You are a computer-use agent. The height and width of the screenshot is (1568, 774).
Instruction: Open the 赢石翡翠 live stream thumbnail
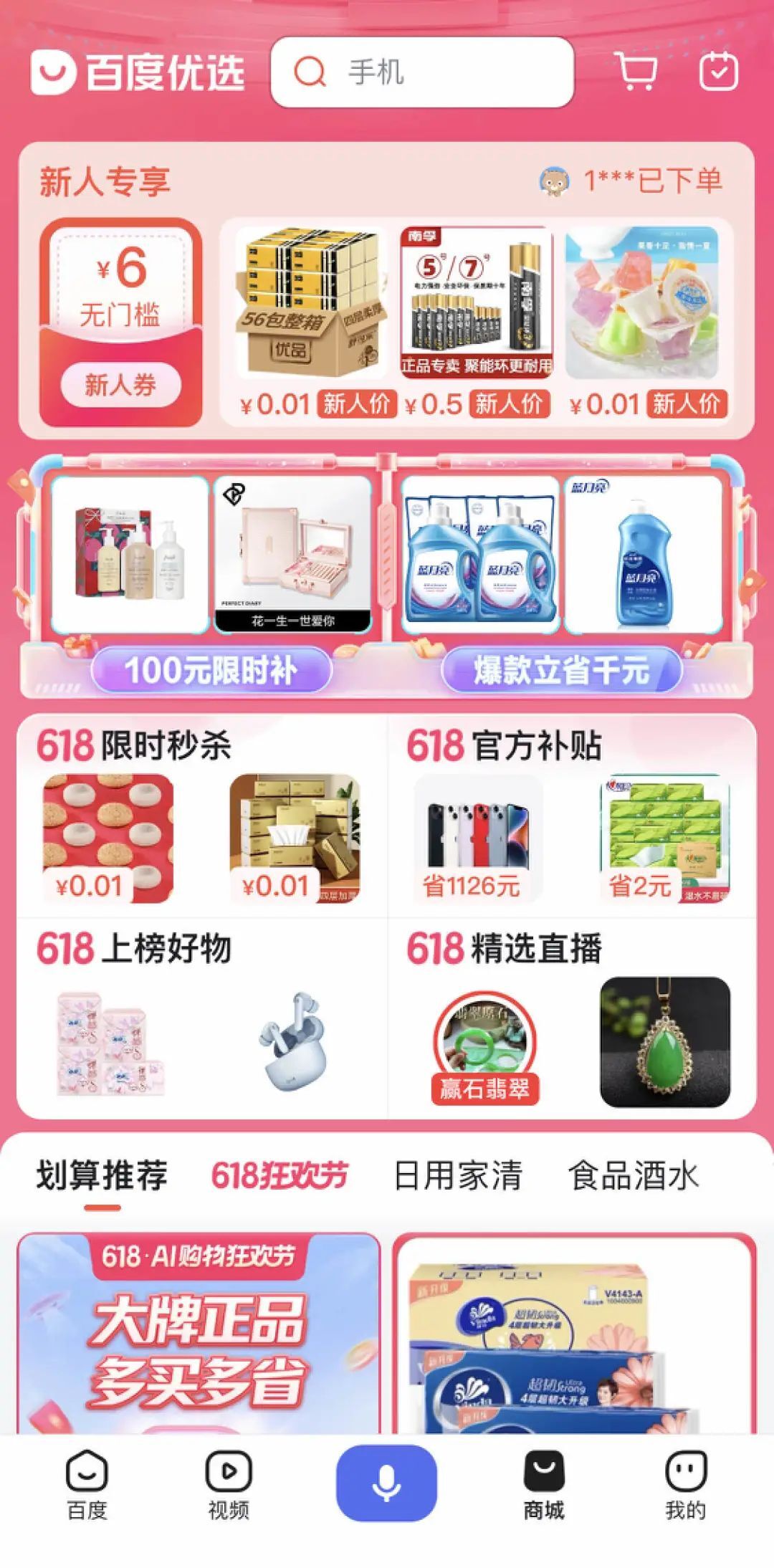click(x=485, y=1039)
